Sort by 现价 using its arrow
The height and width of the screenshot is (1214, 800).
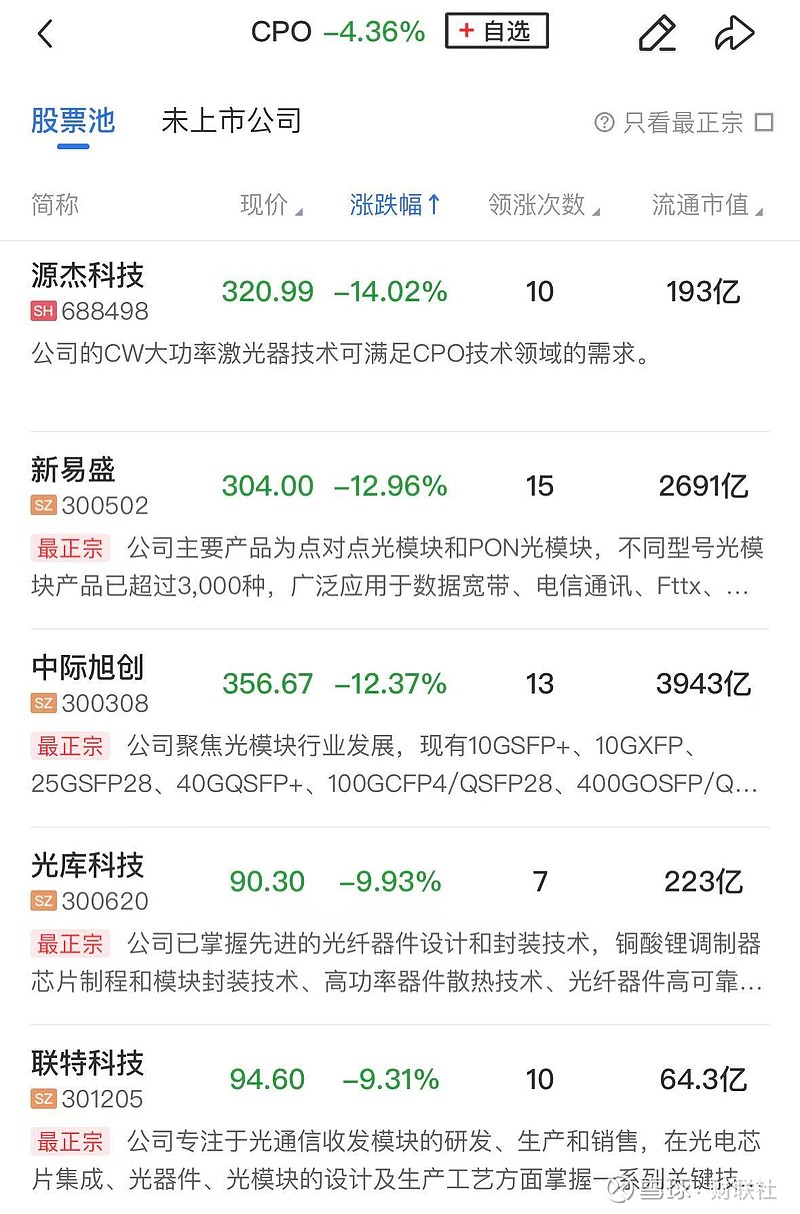pyautogui.click(x=271, y=204)
